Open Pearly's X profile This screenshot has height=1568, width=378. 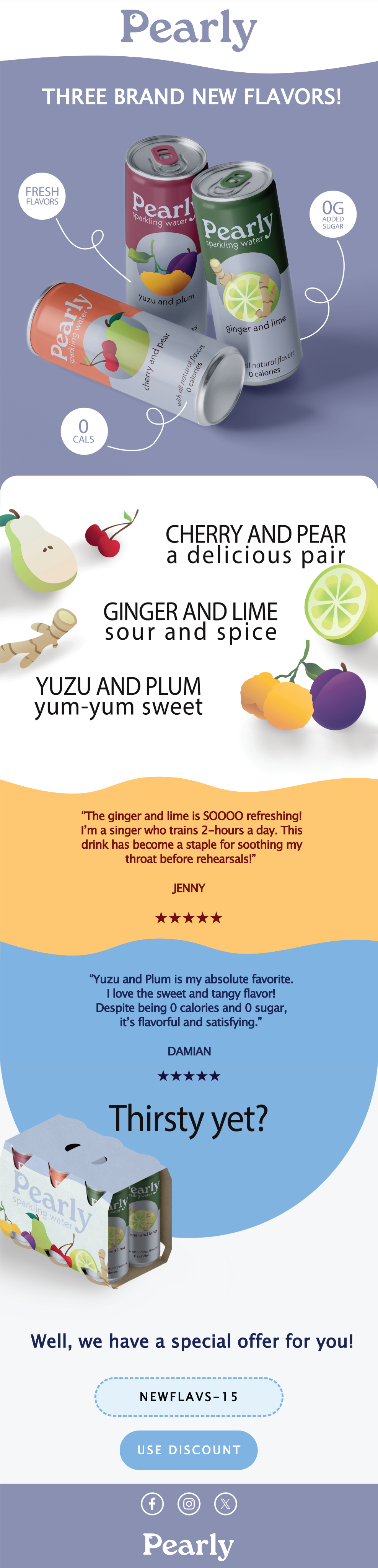tap(225, 1503)
